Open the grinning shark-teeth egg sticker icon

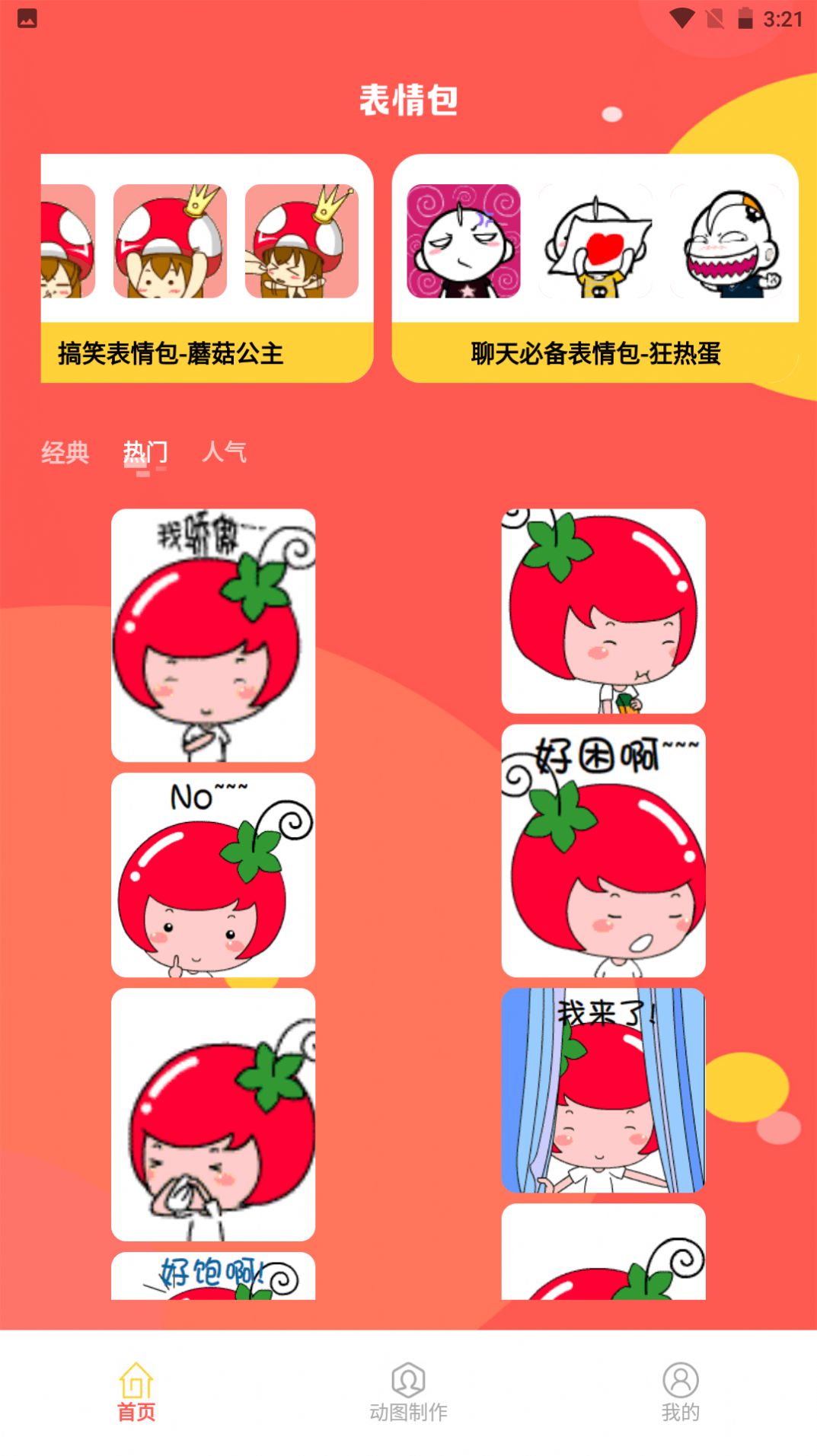[x=732, y=242]
